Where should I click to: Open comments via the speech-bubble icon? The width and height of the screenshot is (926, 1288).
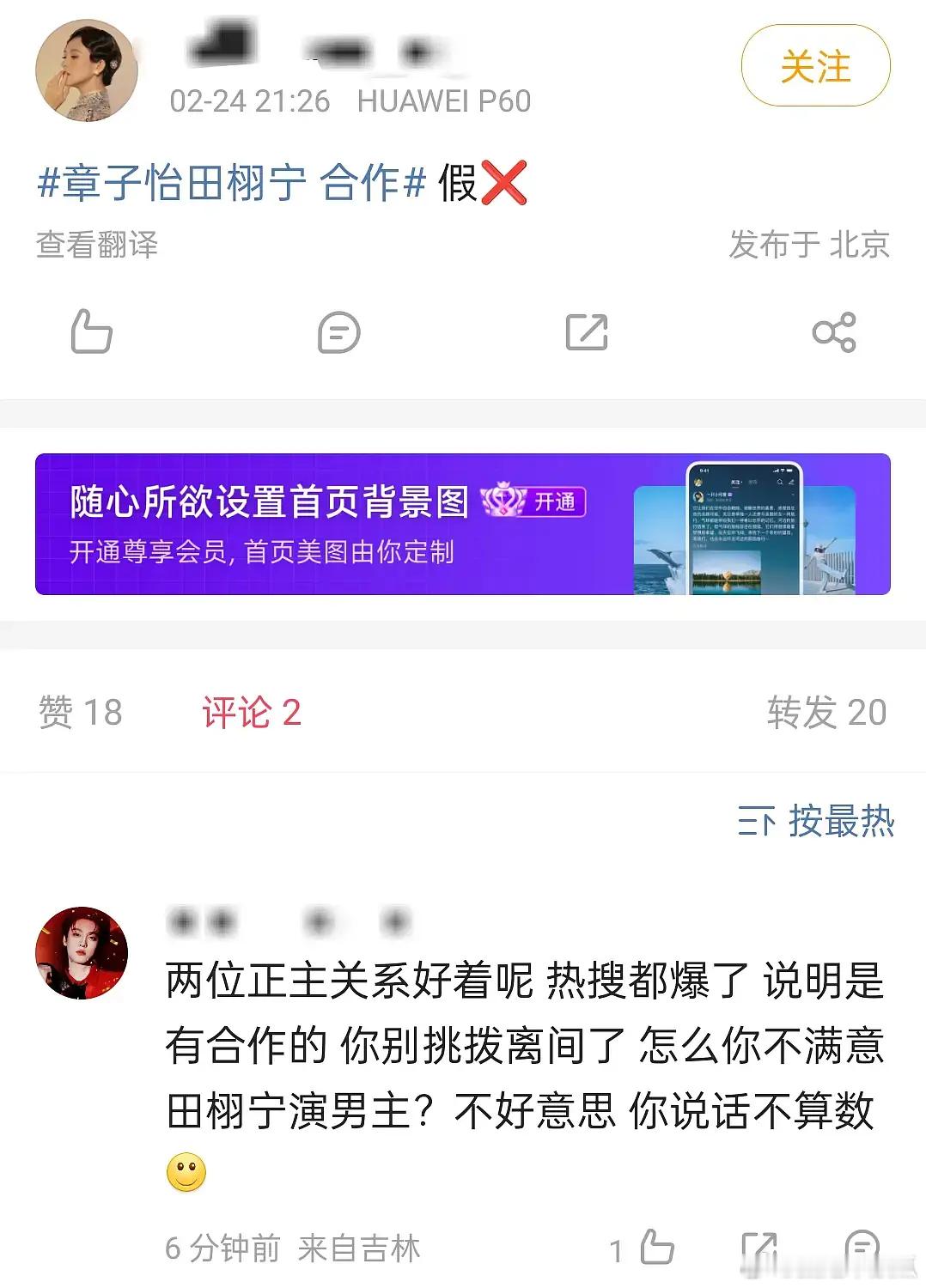[x=338, y=333]
